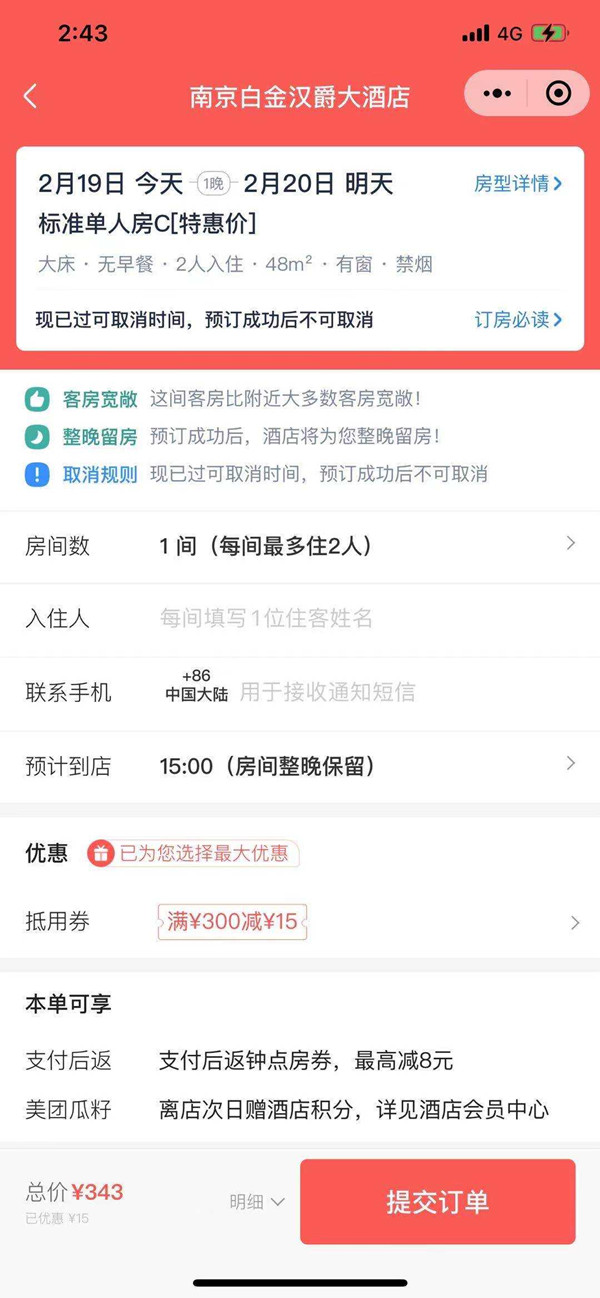Enter guest name in 入住人 field
The height and width of the screenshot is (1298, 600).
pos(360,619)
